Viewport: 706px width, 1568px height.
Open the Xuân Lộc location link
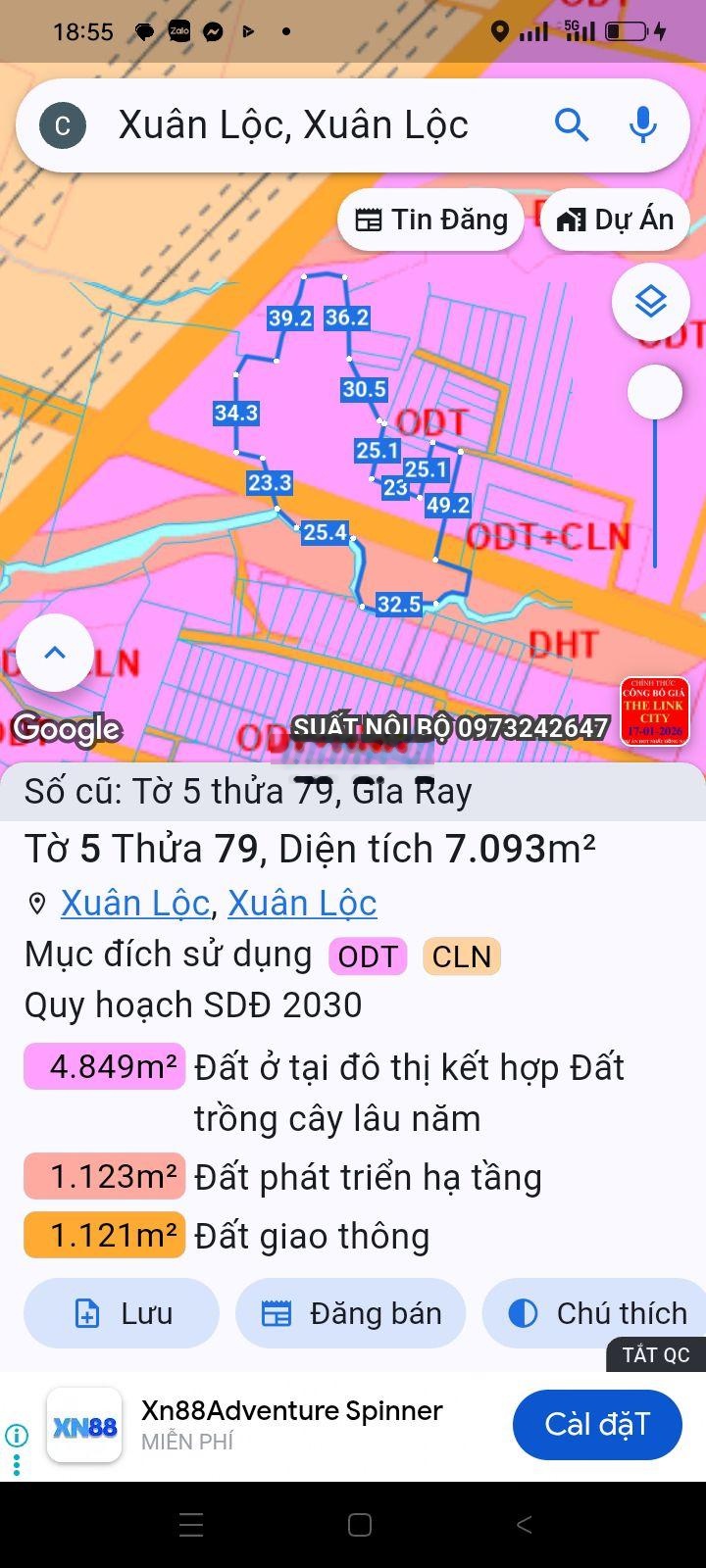(x=132, y=903)
